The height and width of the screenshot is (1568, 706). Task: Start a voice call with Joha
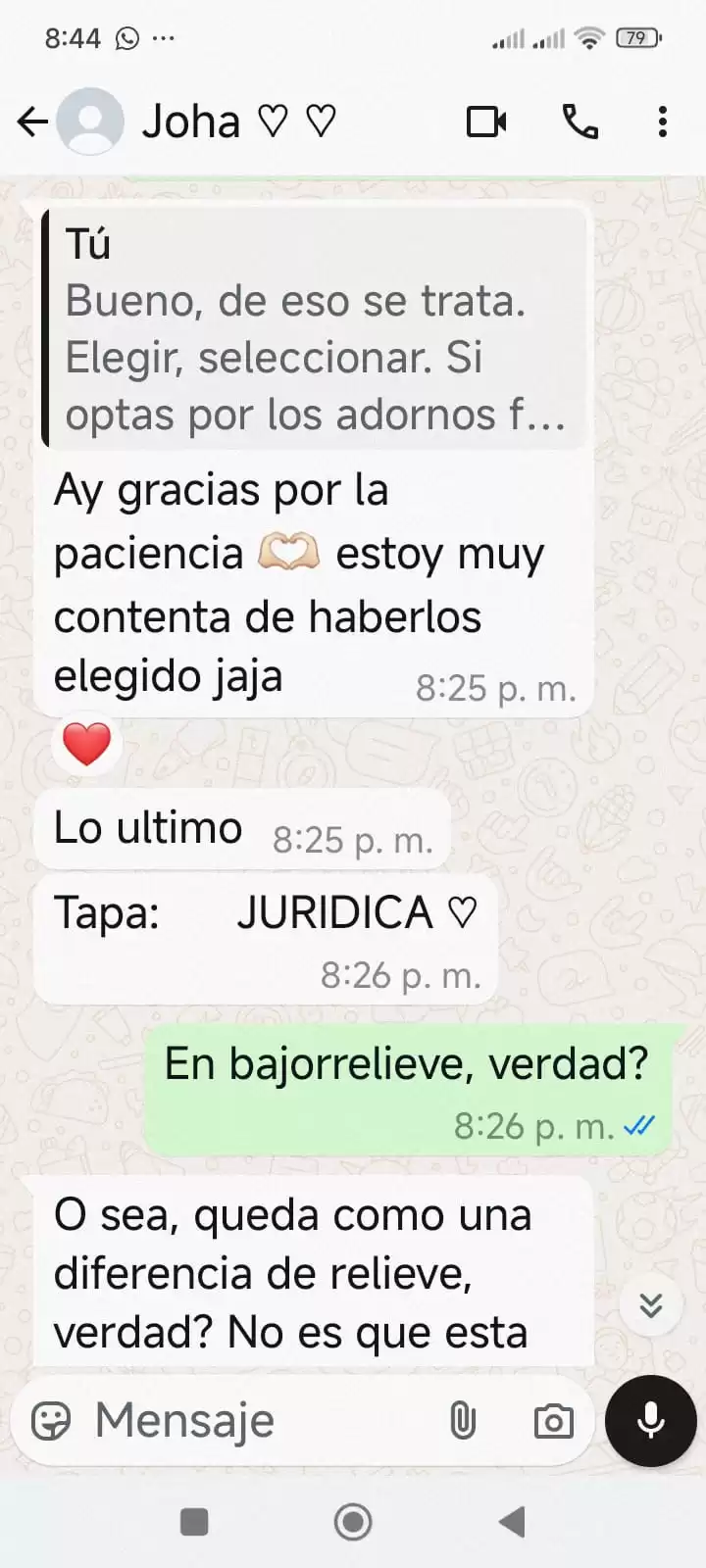tap(582, 121)
